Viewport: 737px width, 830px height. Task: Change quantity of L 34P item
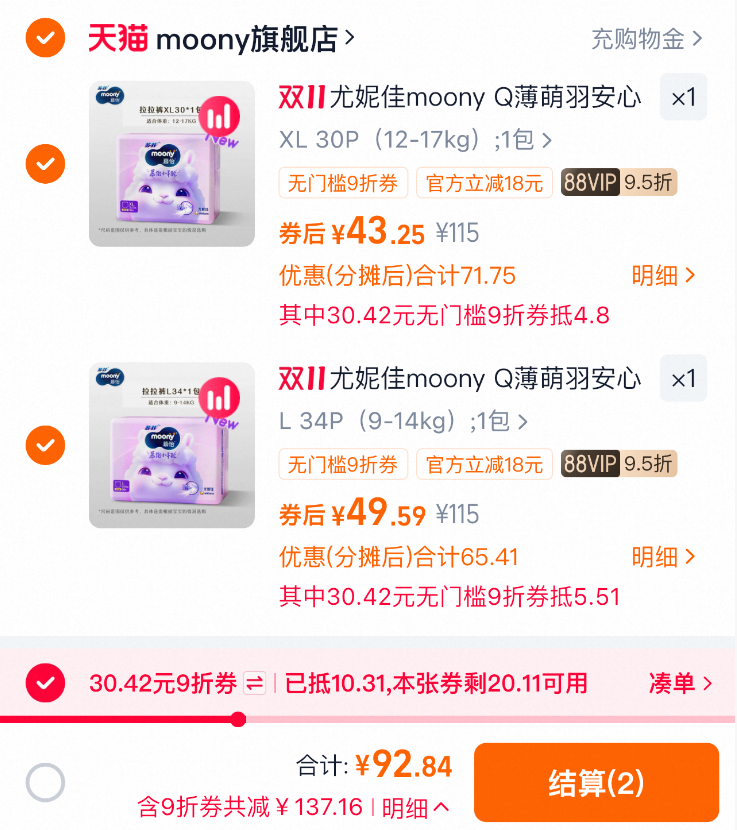click(x=683, y=379)
